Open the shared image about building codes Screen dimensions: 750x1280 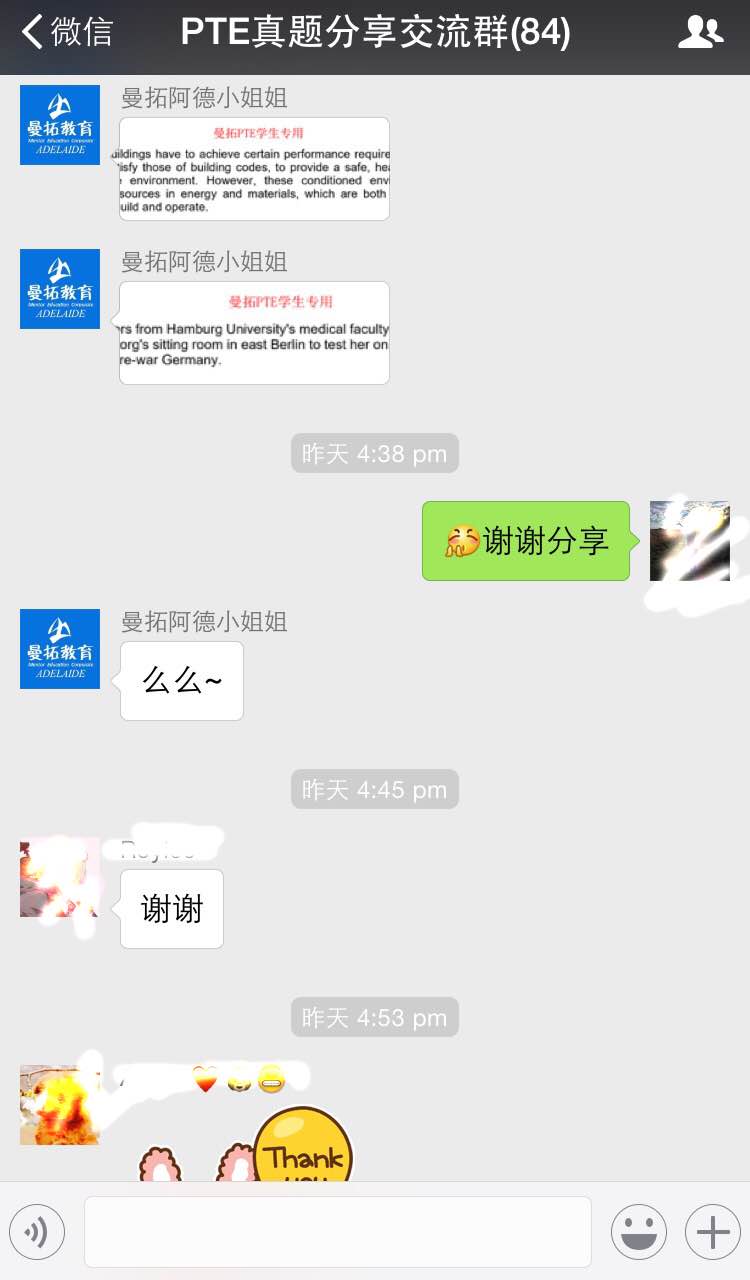click(x=254, y=169)
